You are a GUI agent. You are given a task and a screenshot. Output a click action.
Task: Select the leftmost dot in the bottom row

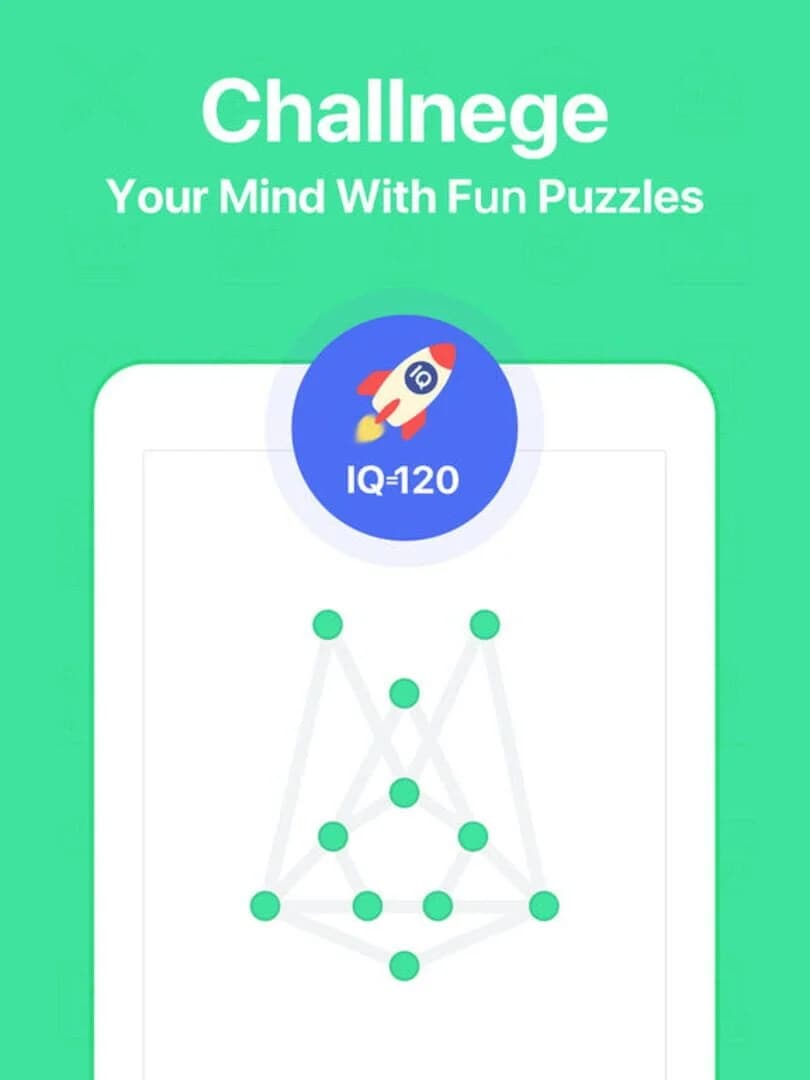tap(264, 906)
